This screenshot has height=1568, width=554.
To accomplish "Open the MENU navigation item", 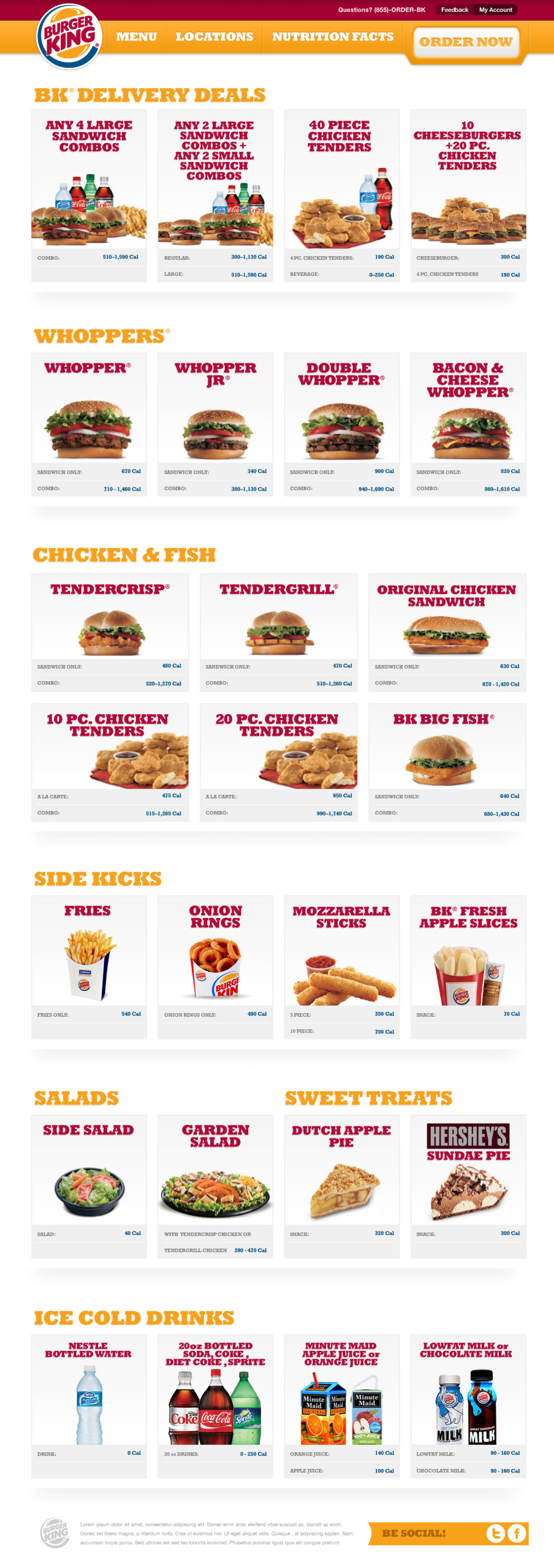I will click(136, 37).
